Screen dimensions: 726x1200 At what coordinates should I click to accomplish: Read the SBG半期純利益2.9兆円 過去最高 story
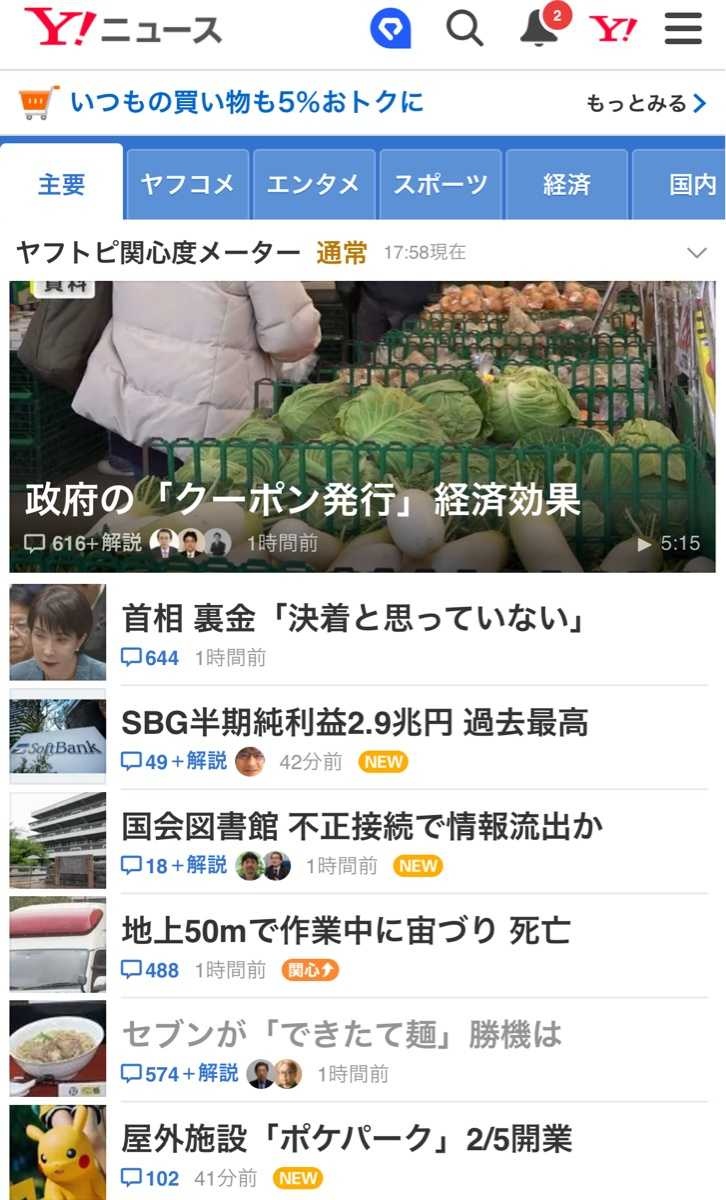click(354, 723)
